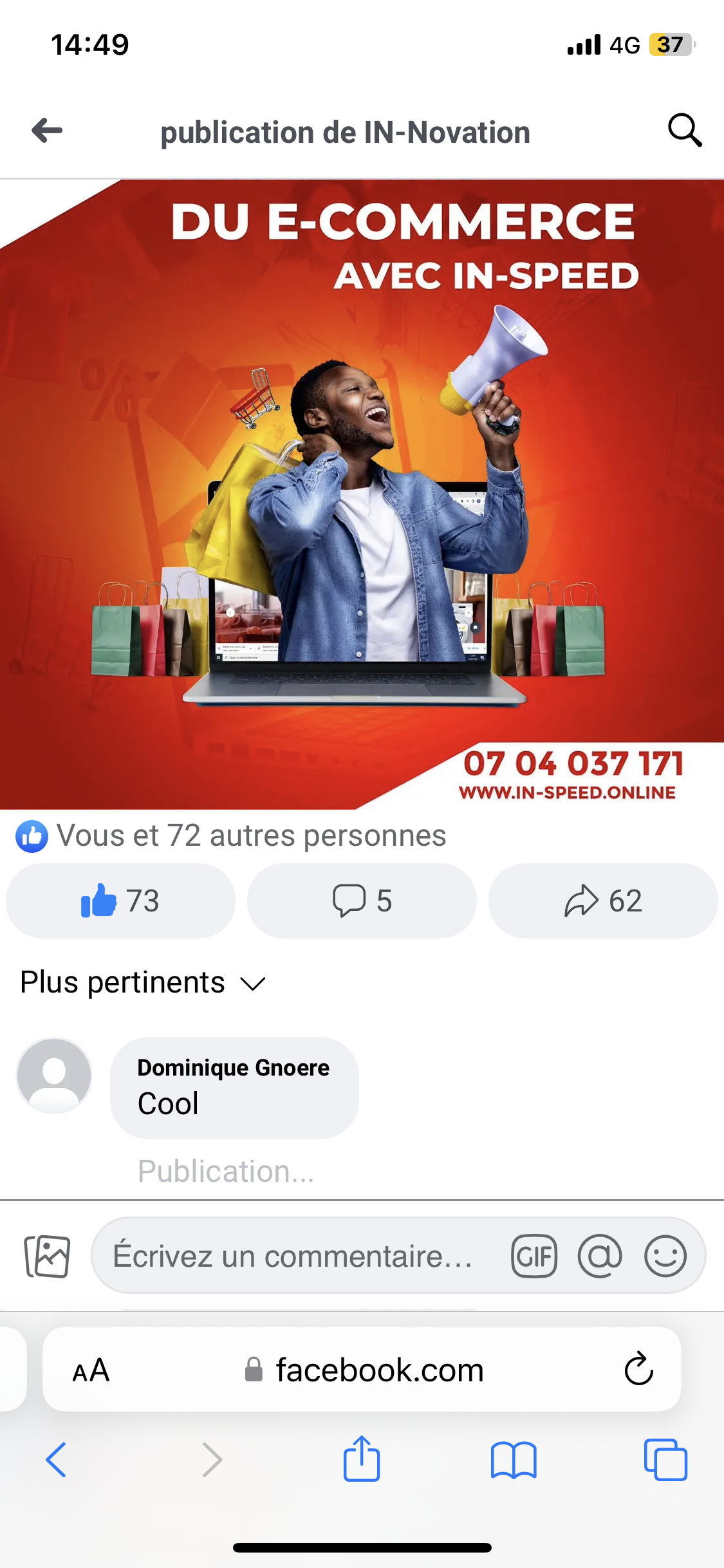Open the emoji smiley picker
The height and width of the screenshot is (1568, 724).
pos(665,1256)
